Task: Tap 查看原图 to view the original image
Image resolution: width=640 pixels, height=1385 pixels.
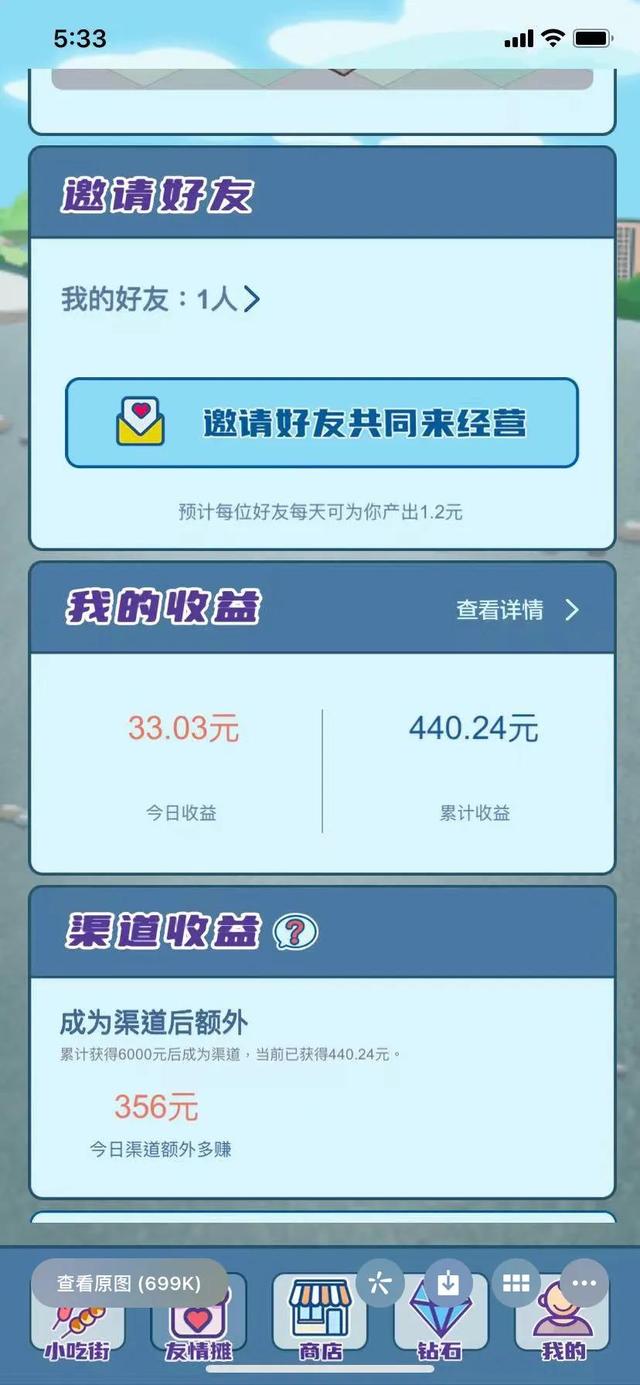Action: pos(129,1283)
